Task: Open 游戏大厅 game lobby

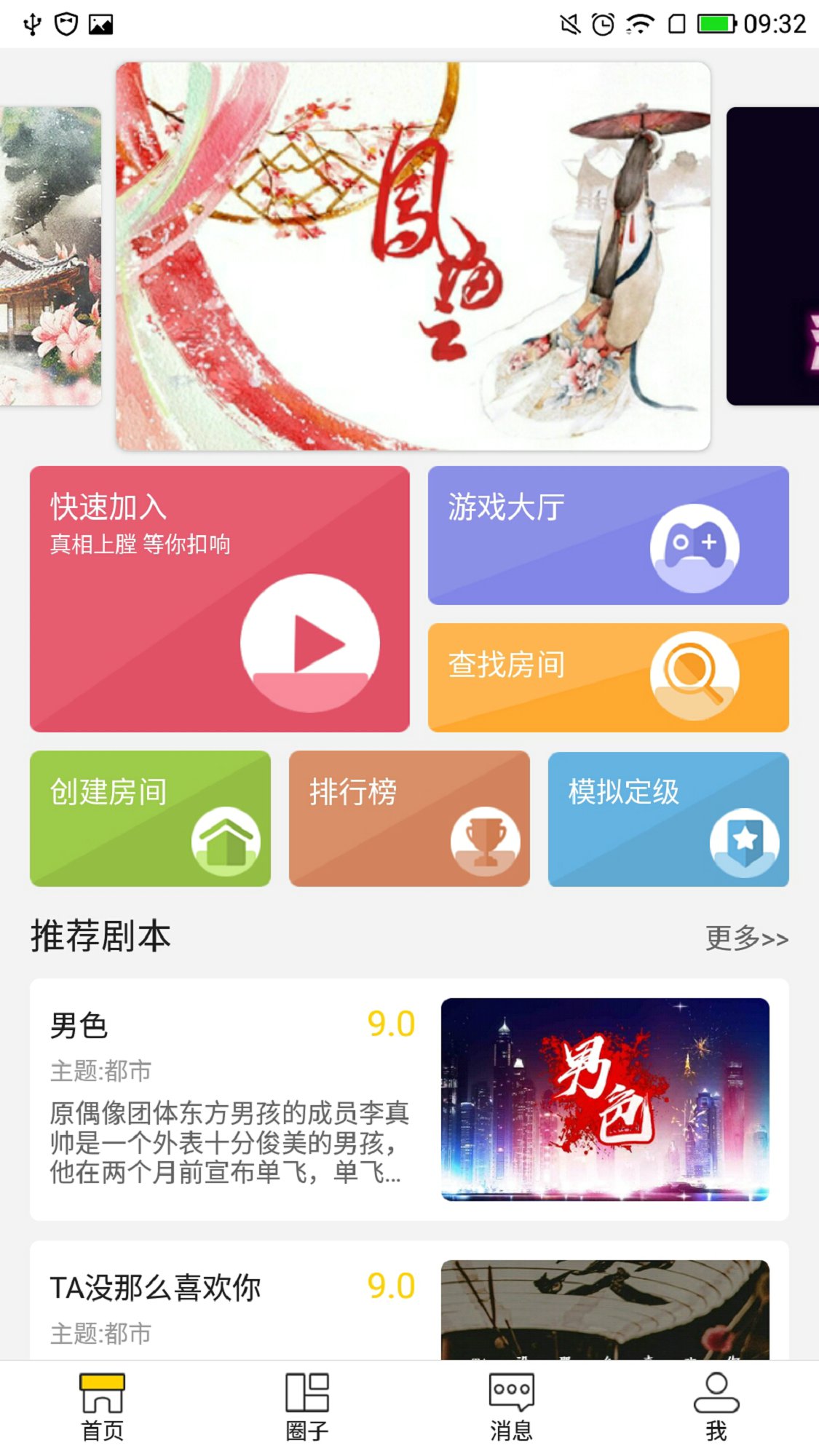Action: 608,536
